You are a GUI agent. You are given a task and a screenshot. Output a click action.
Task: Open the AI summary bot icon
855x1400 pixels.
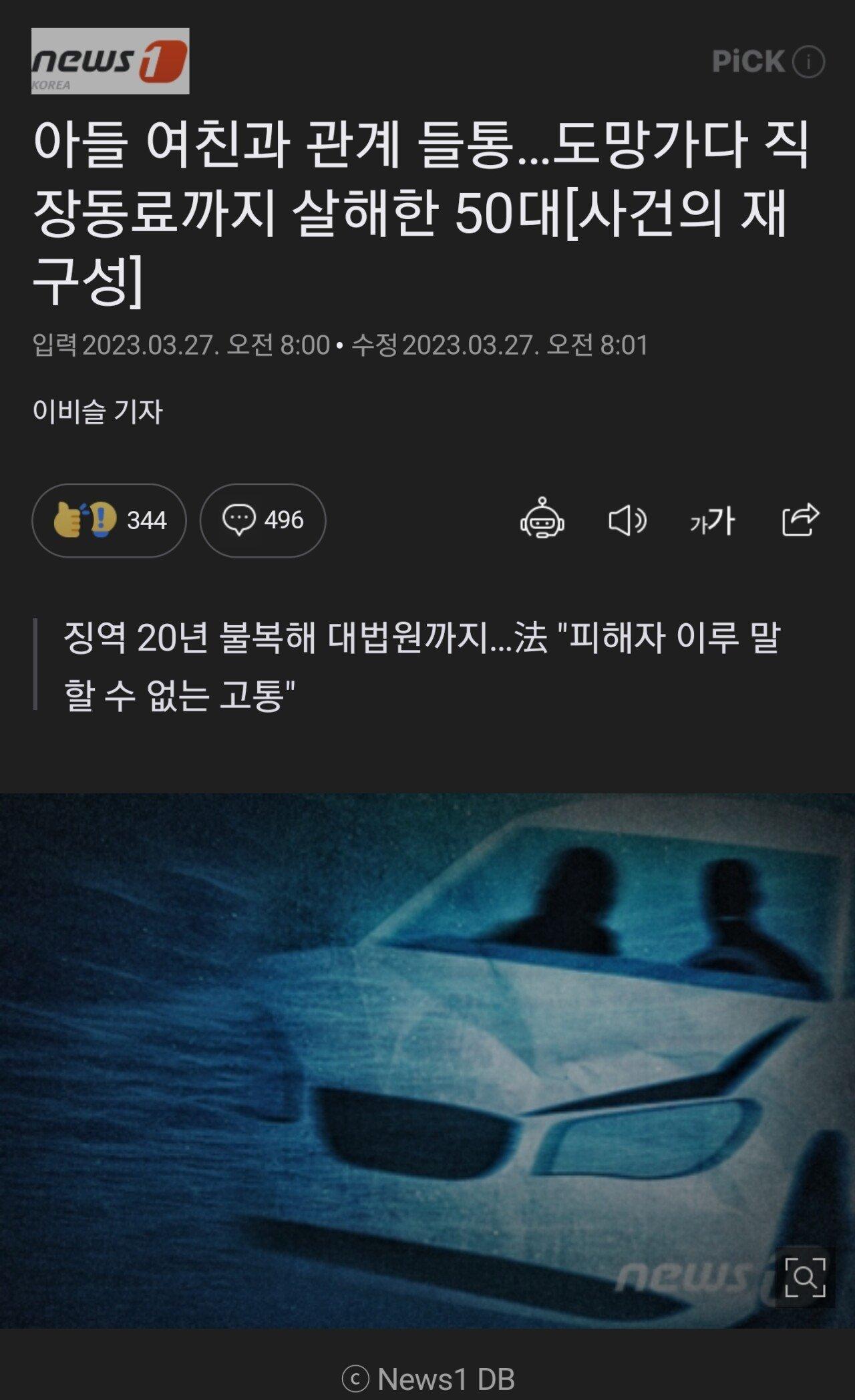point(542,519)
